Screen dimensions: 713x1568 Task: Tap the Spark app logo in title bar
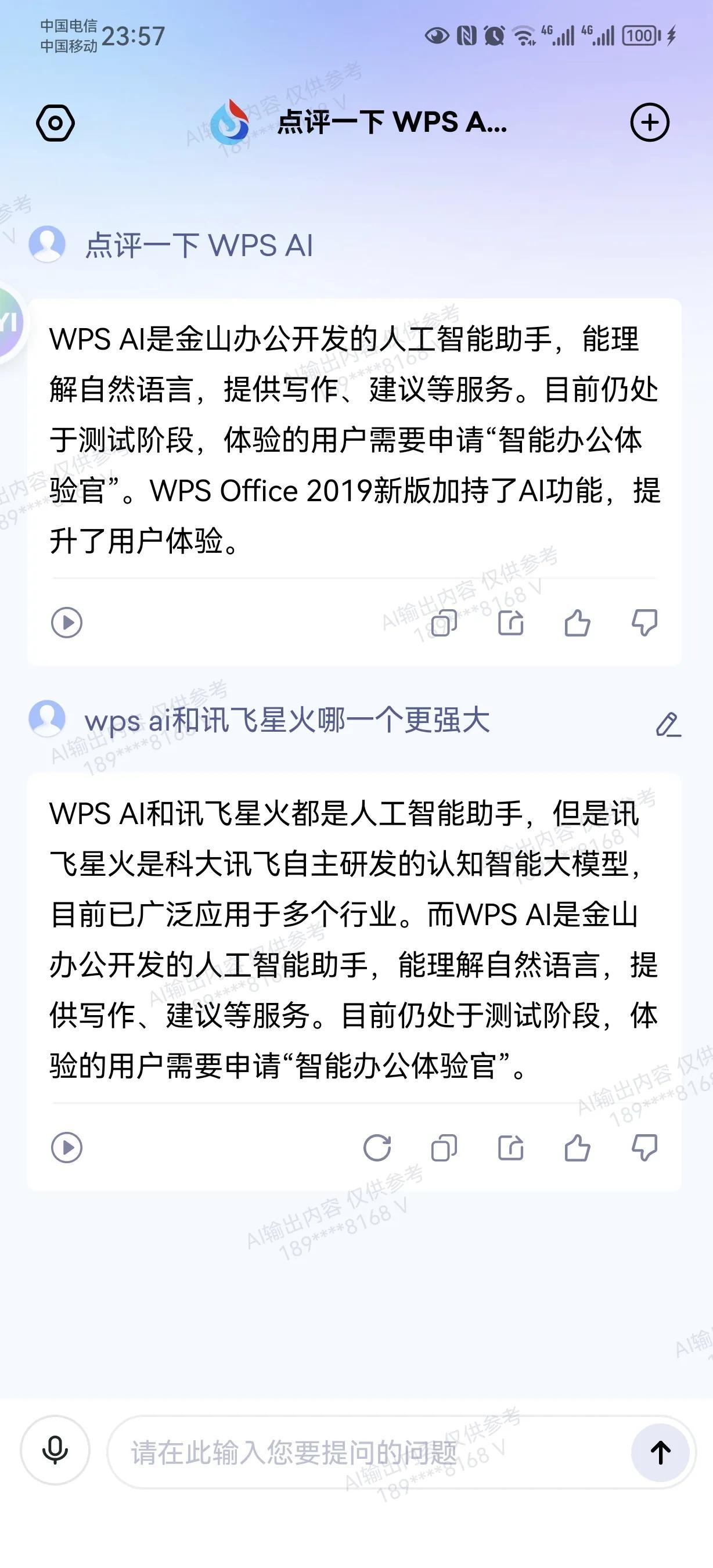point(233,123)
